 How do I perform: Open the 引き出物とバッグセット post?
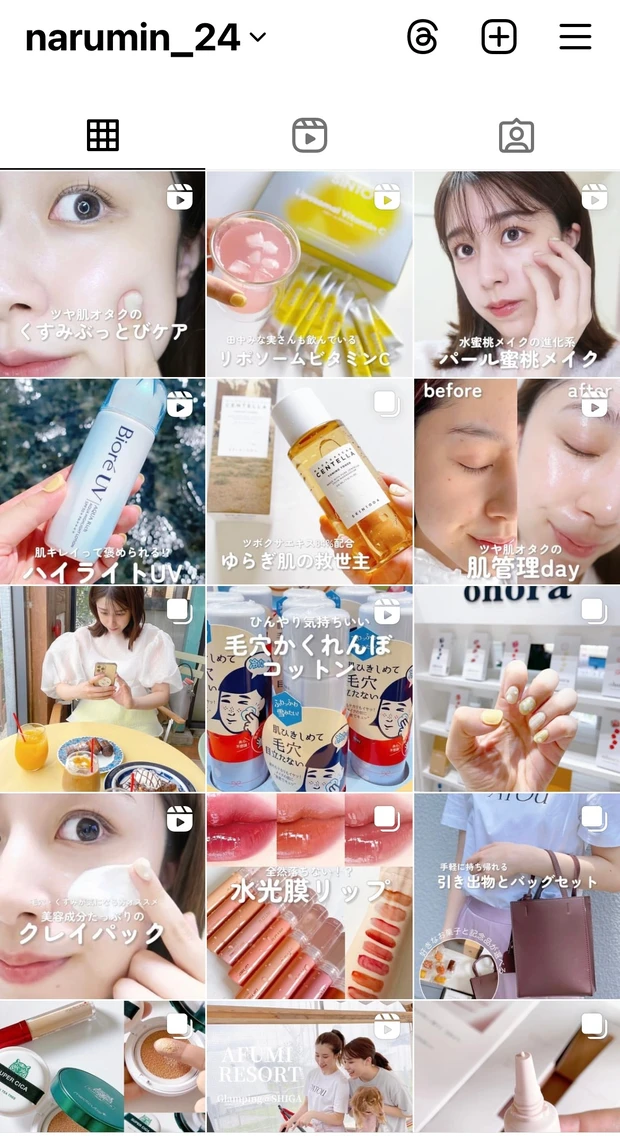point(517,897)
